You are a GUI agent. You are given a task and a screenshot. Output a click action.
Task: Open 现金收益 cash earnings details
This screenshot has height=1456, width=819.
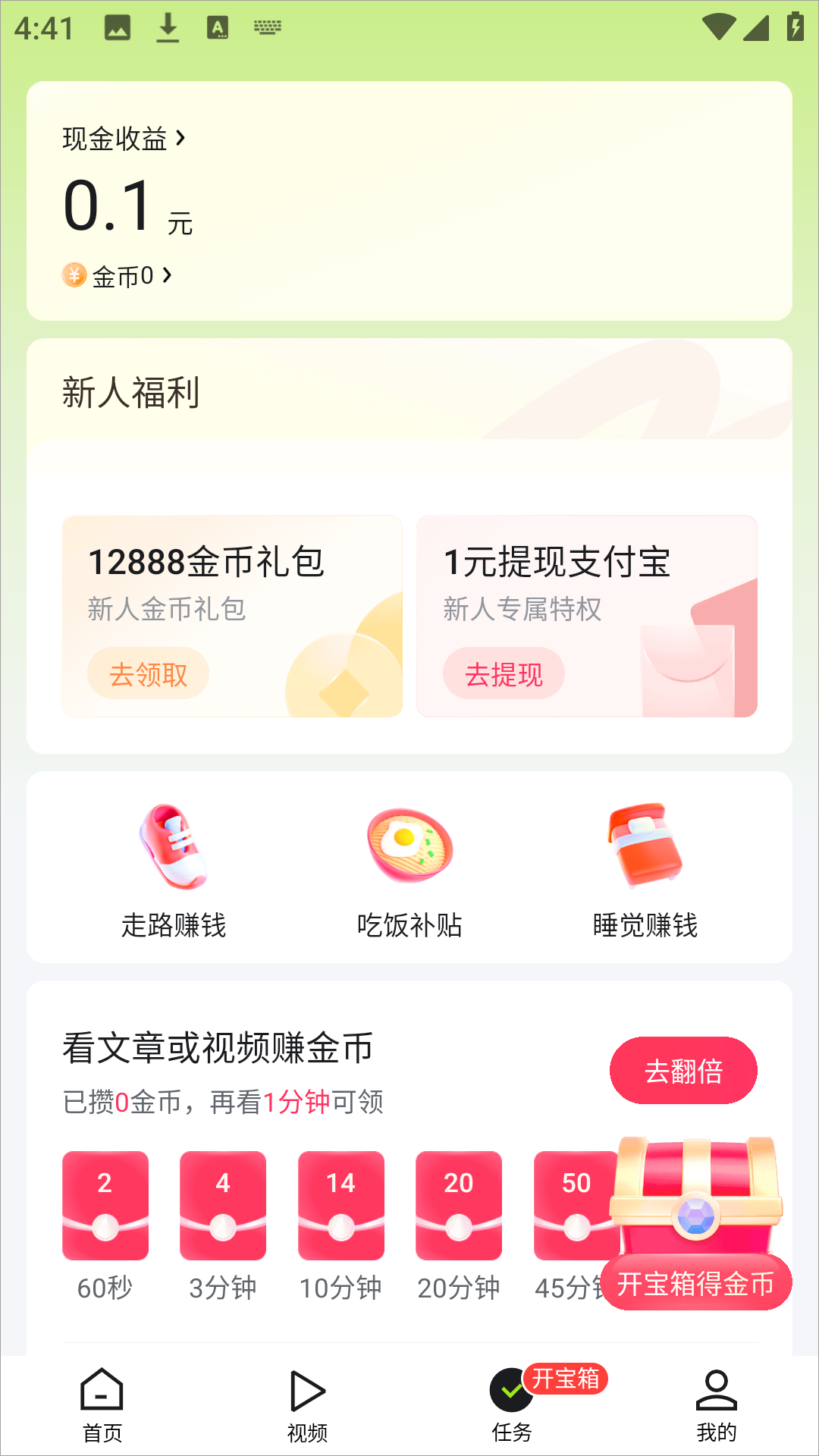(124, 139)
